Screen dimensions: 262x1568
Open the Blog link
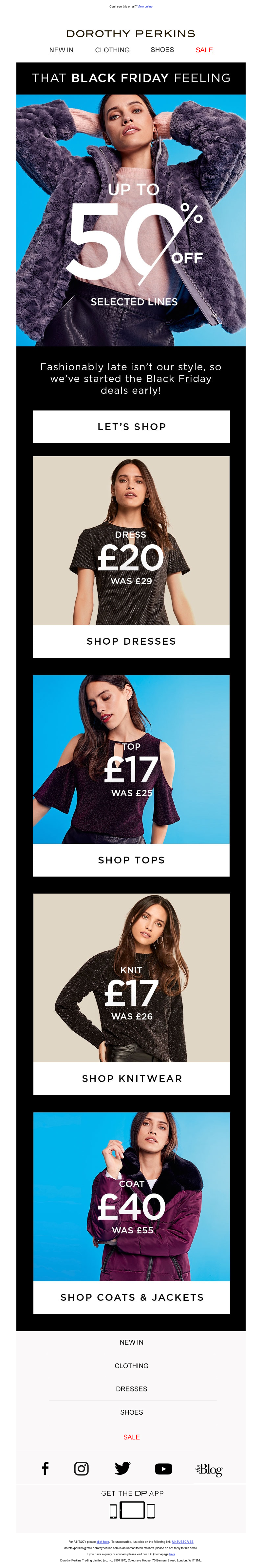tap(209, 1470)
